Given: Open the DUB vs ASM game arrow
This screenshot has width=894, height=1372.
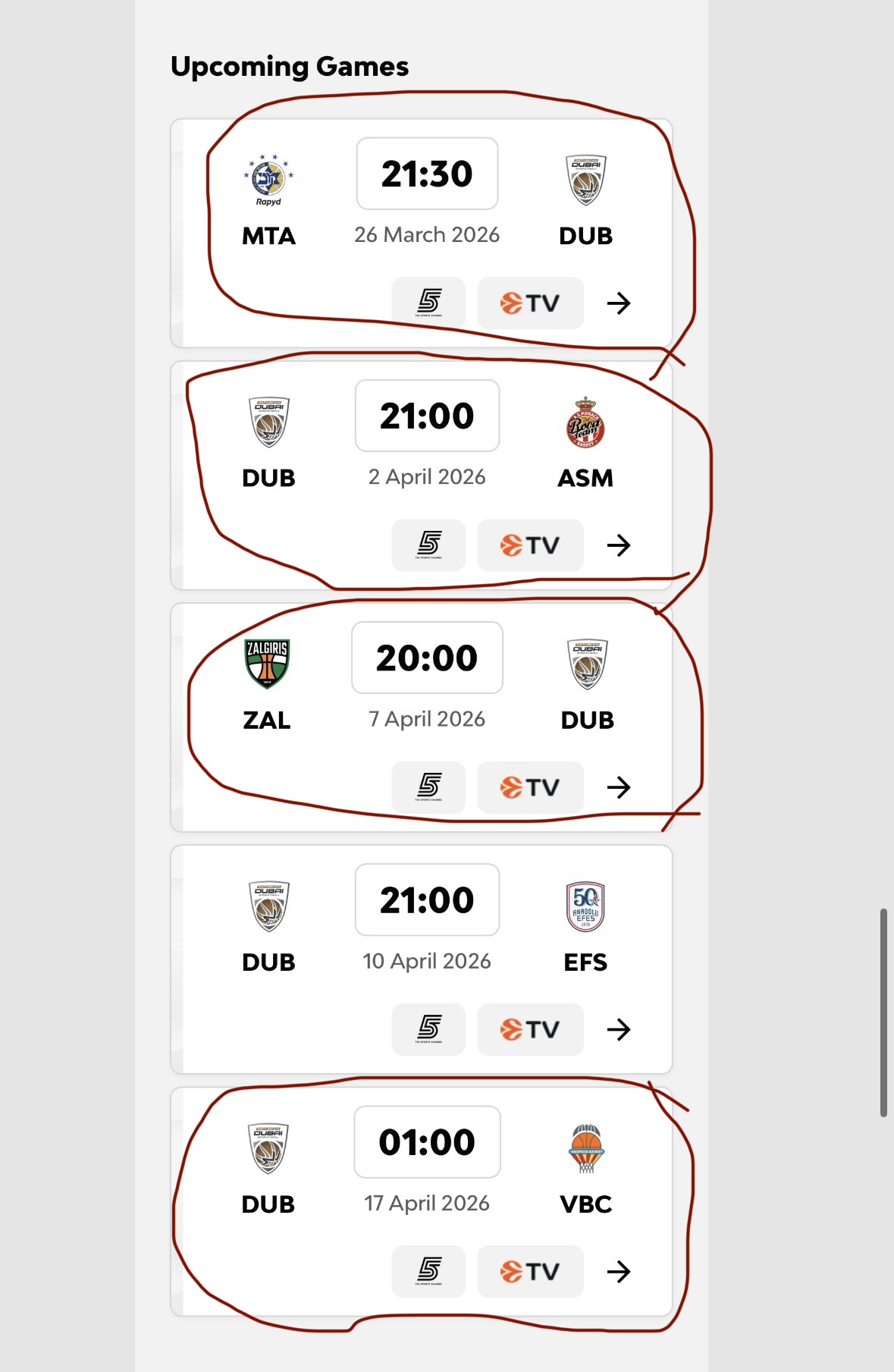Looking at the screenshot, I should coord(619,545).
